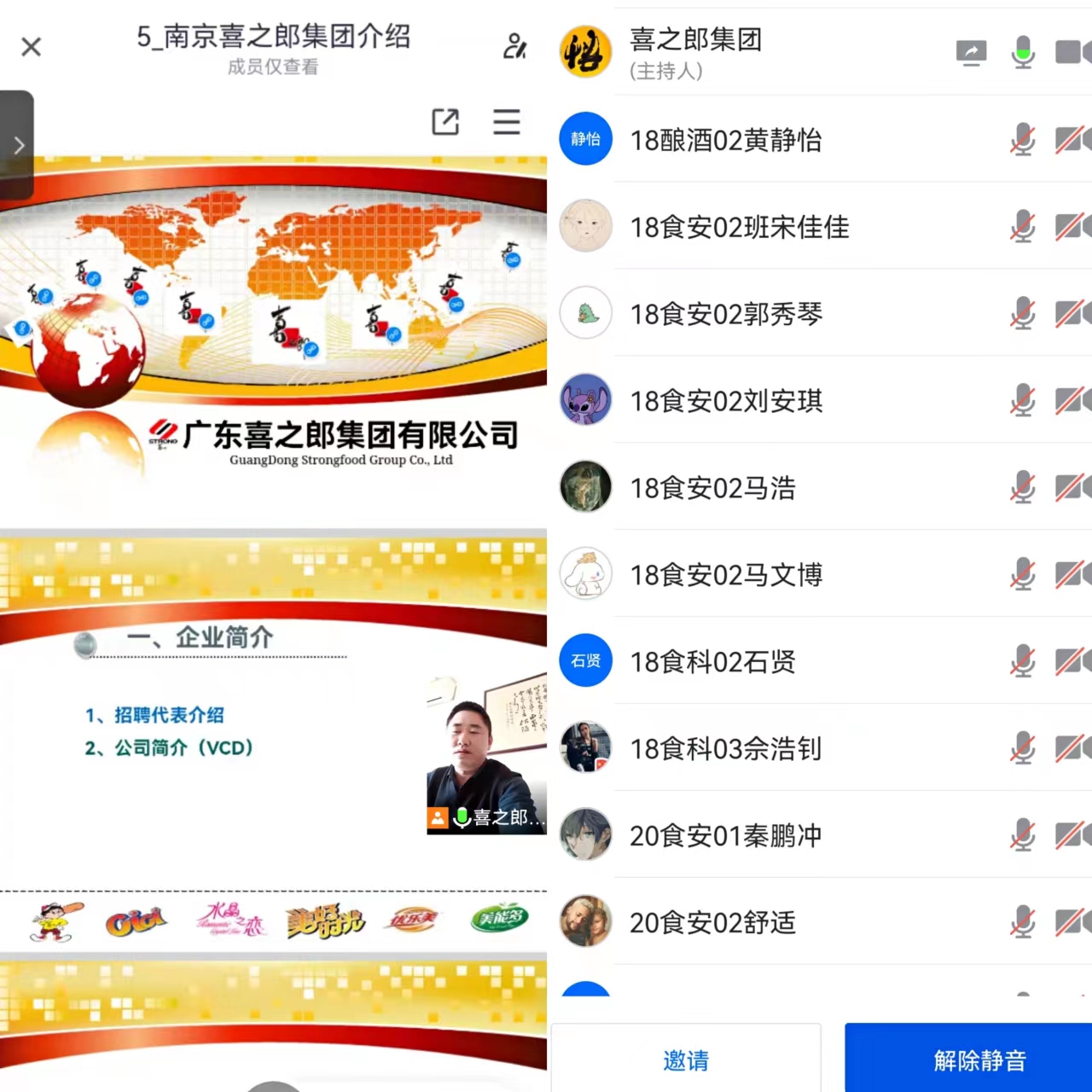The height and width of the screenshot is (1092, 1092).
Task: Open participant 18酿酒02黄静怡
Action: [x=725, y=140]
